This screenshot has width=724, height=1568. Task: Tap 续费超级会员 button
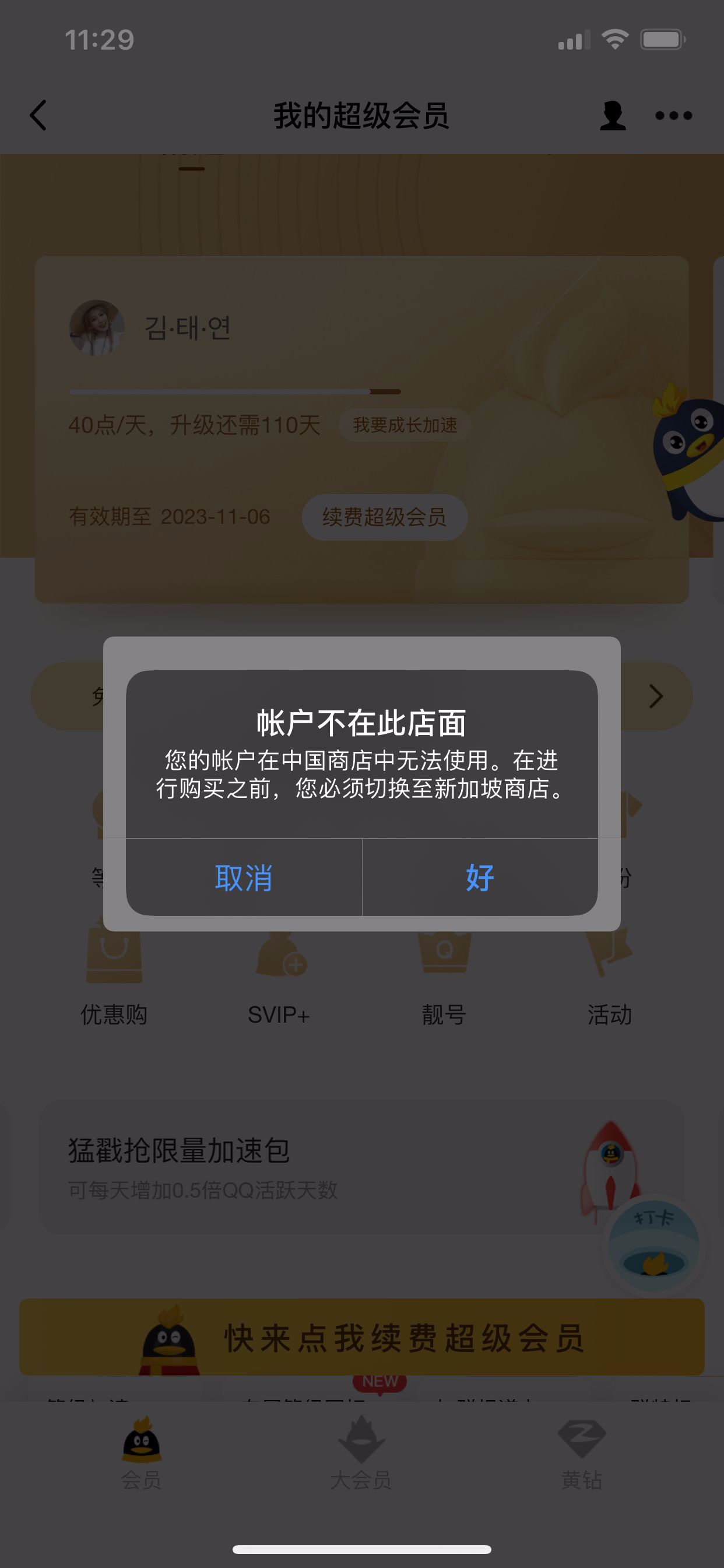click(385, 517)
